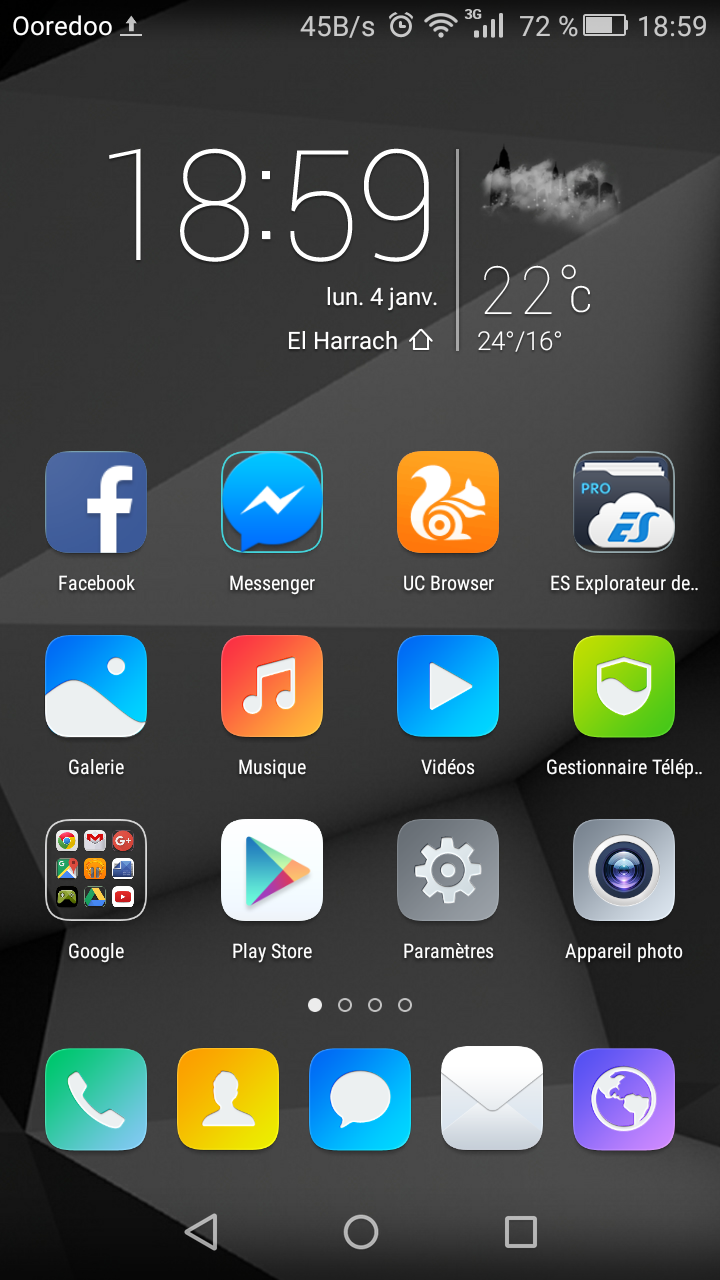
Task: Open the contacts app in the dock
Action: click(228, 1099)
